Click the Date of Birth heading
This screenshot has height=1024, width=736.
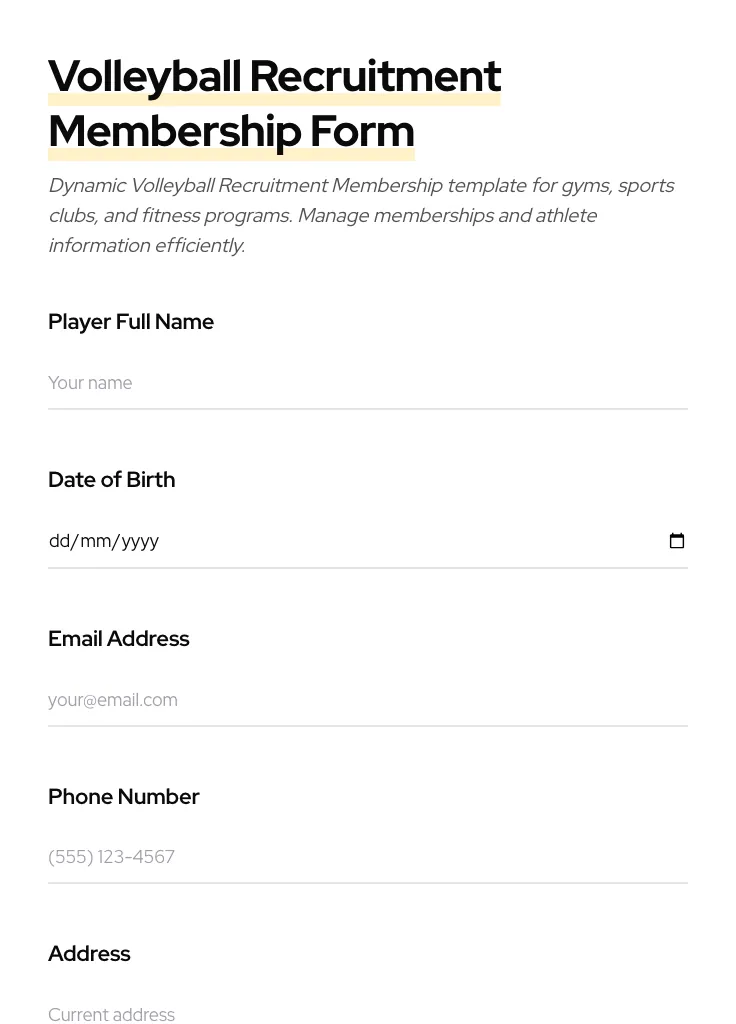pyautogui.click(x=111, y=479)
